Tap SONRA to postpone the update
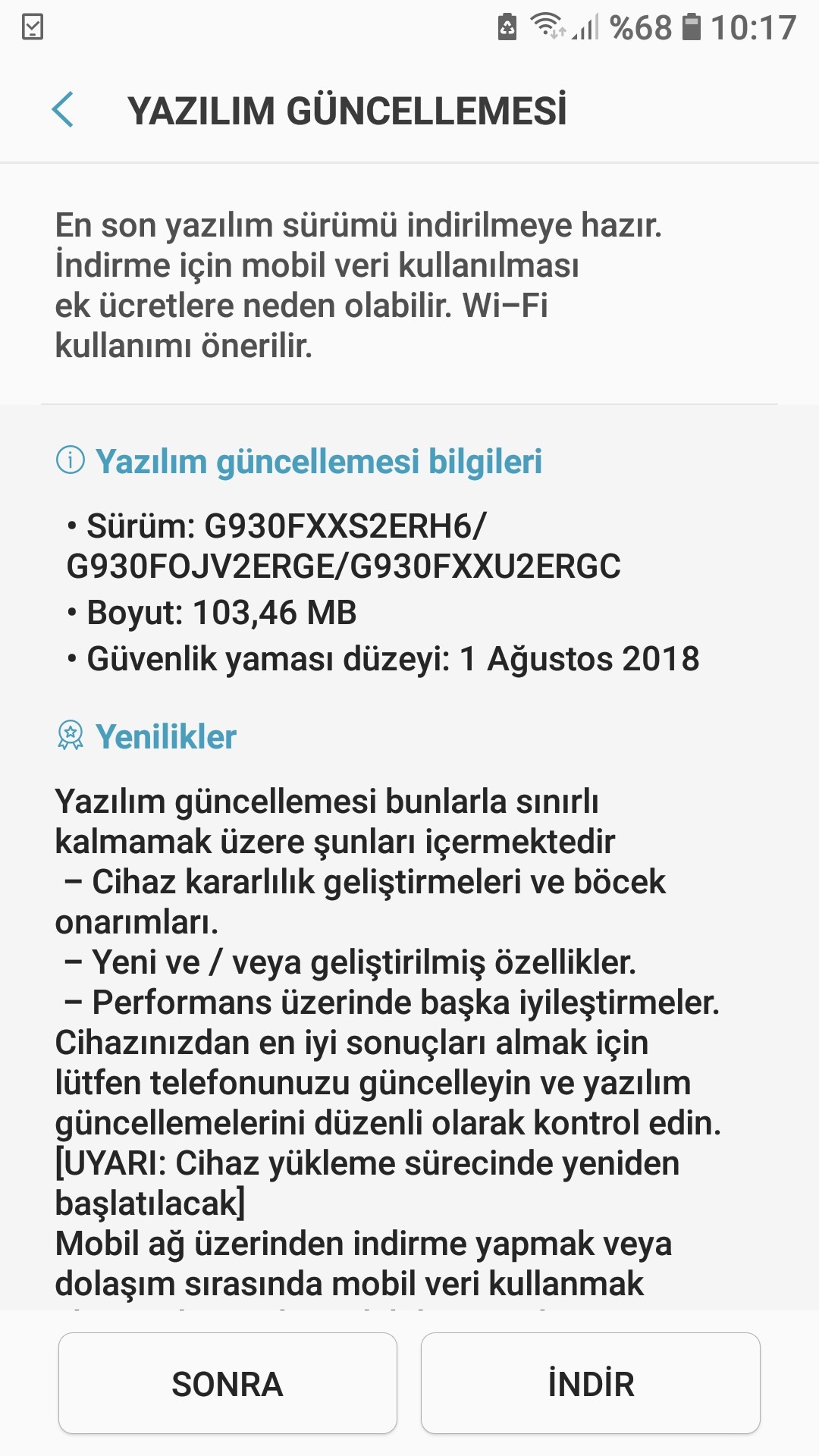Image resolution: width=819 pixels, height=1456 pixels. coord(227,1384)
